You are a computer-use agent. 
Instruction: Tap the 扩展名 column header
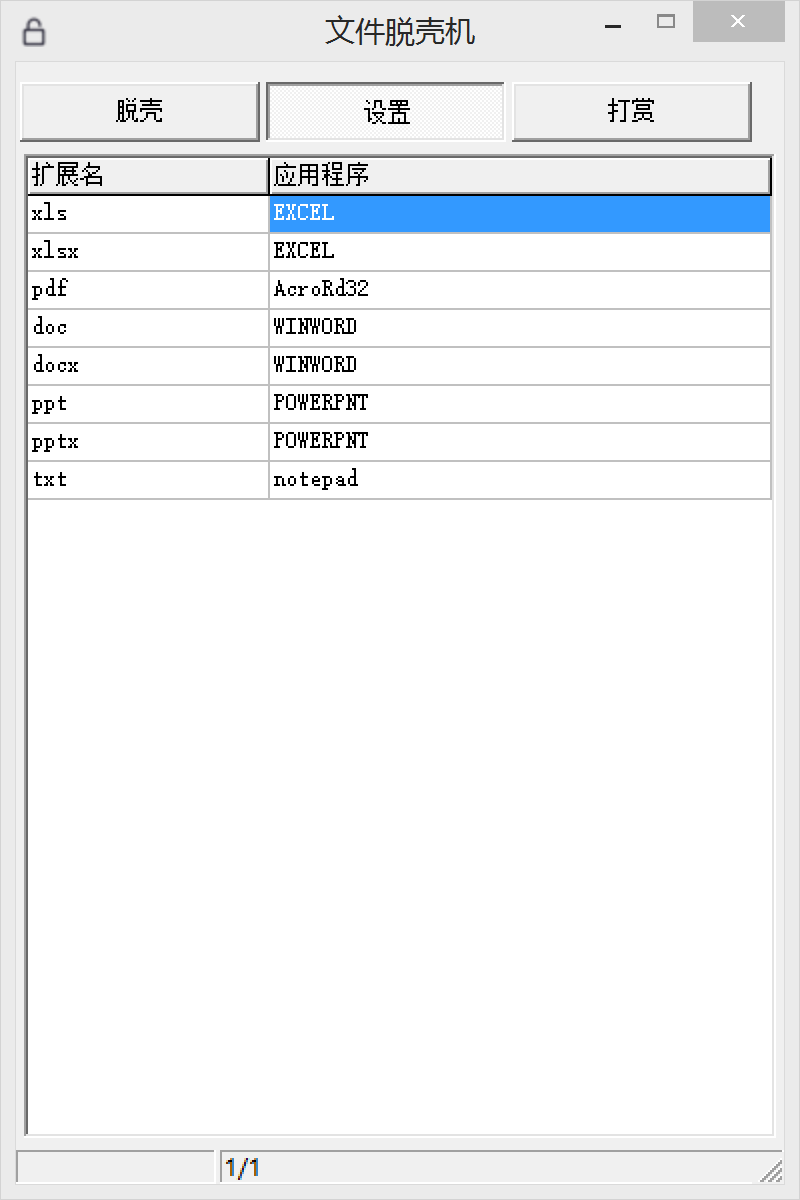(148, 175)
